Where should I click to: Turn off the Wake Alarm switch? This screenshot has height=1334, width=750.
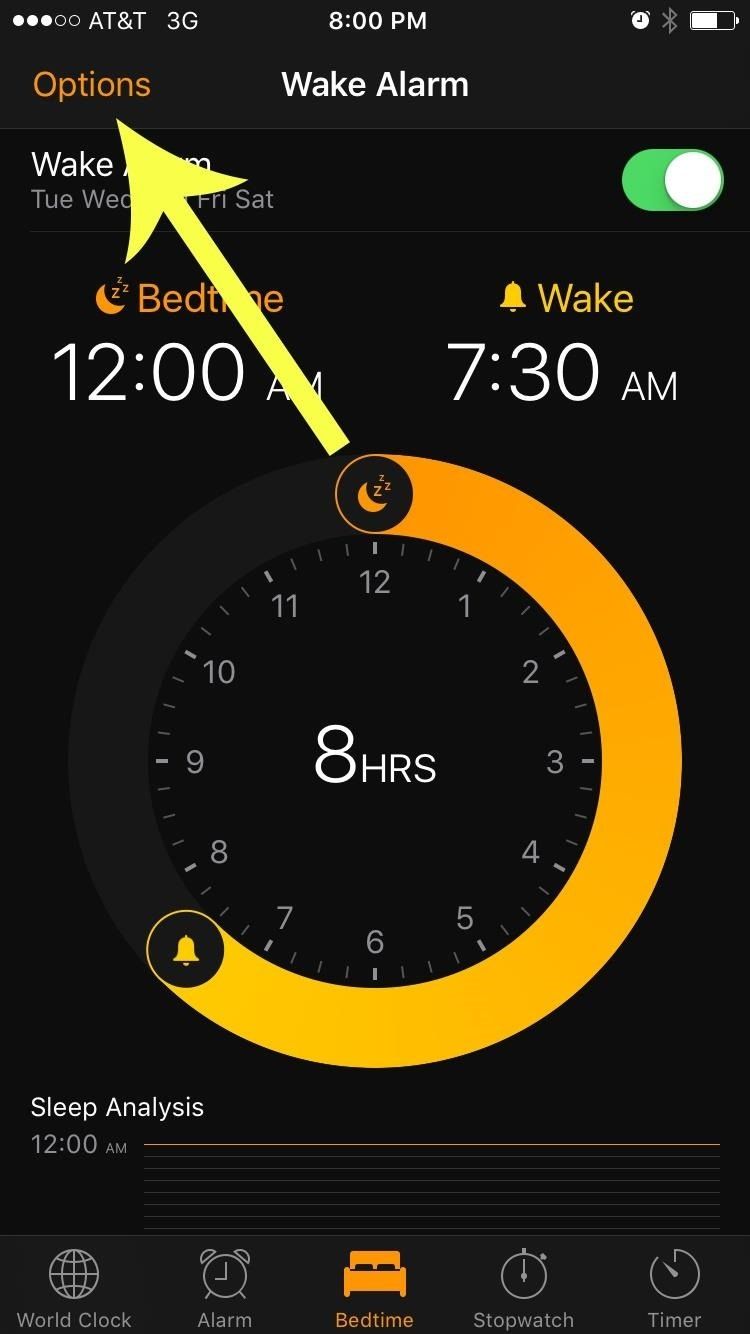(672, 181)
